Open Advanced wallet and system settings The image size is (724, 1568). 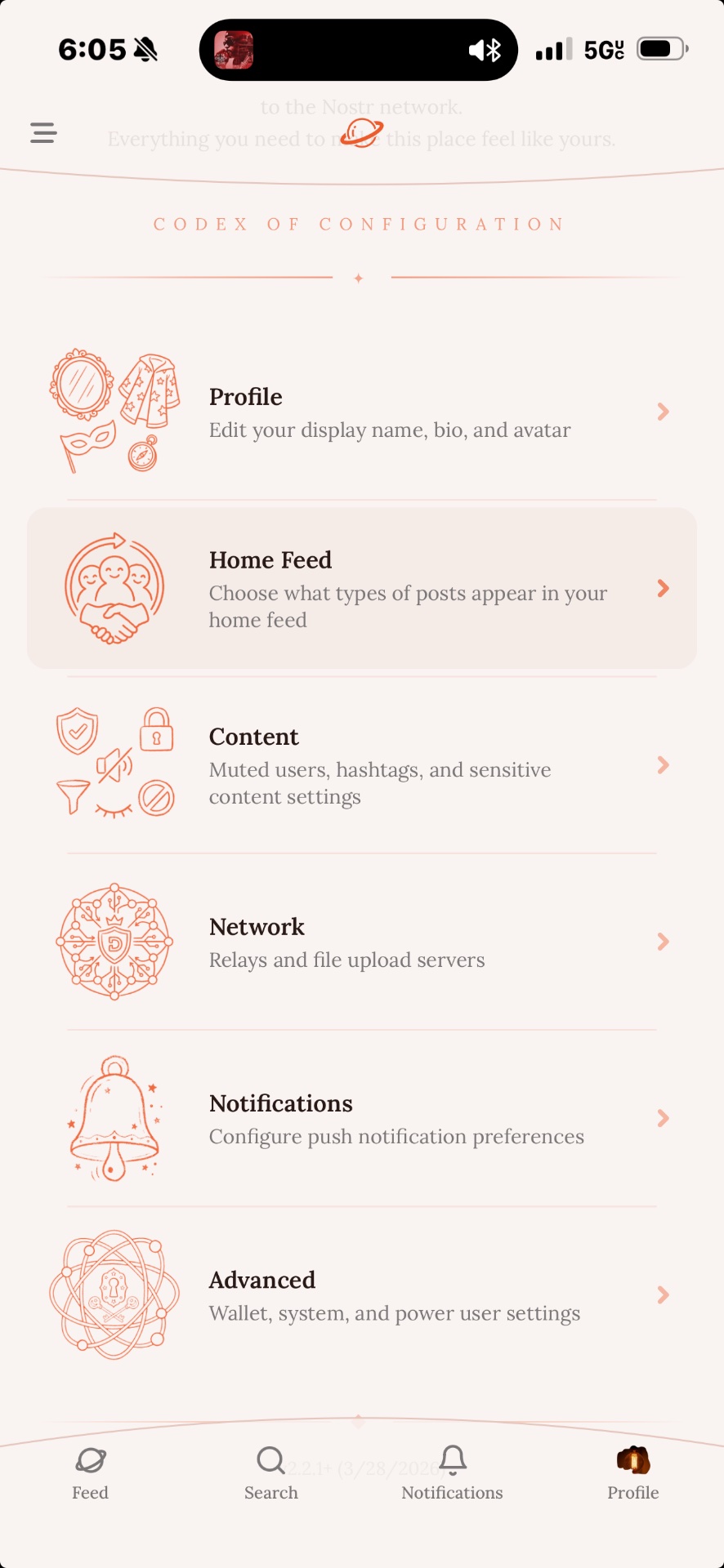[362, 1295]
